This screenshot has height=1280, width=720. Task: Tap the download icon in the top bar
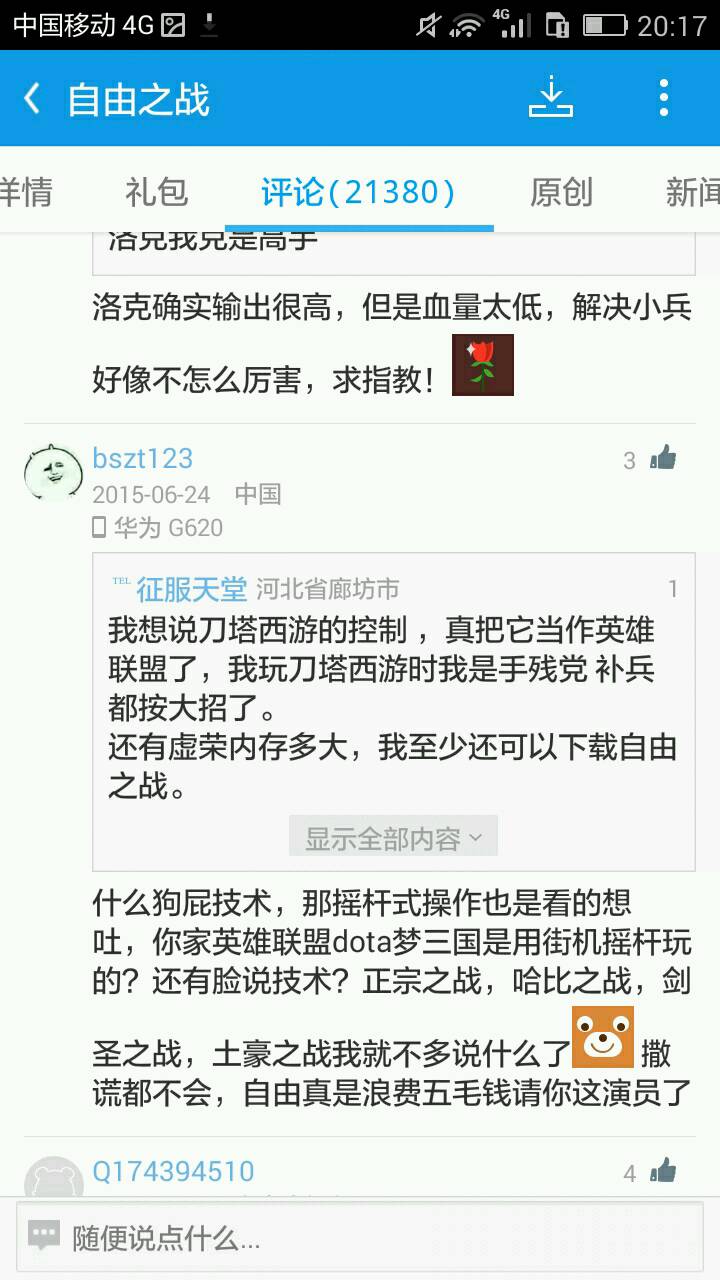[551, 99]
